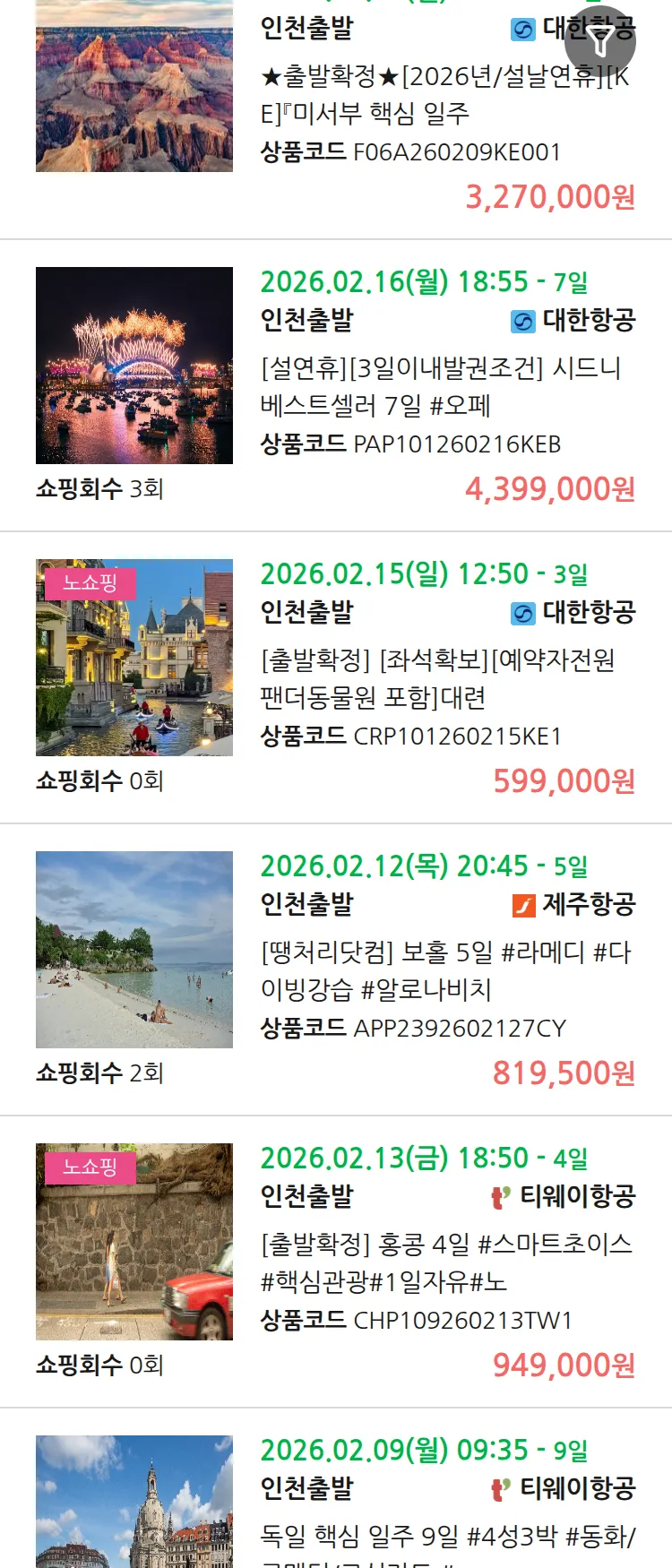The height and width of the screenshot is (1568, 672).
Task: Open the floating filter button
Action: (600, 41)
